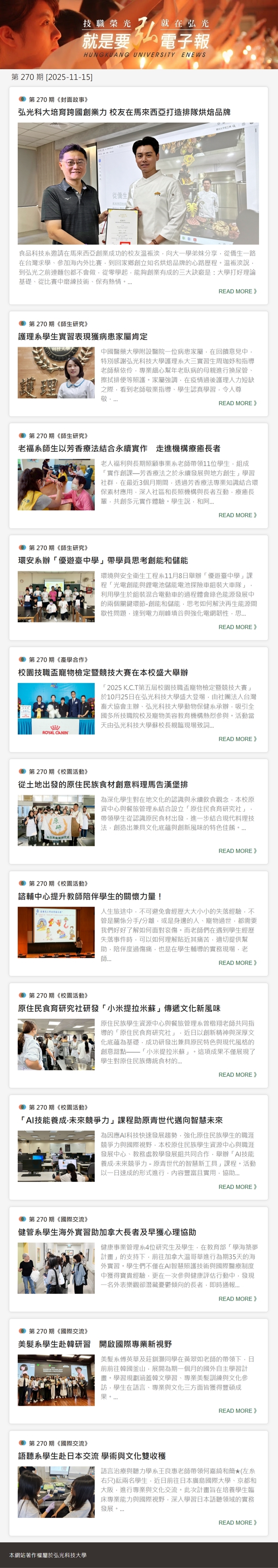Open the cover story photo of bakery alumnus
This screenshot has width=278, height=1568.
[138, 184]
